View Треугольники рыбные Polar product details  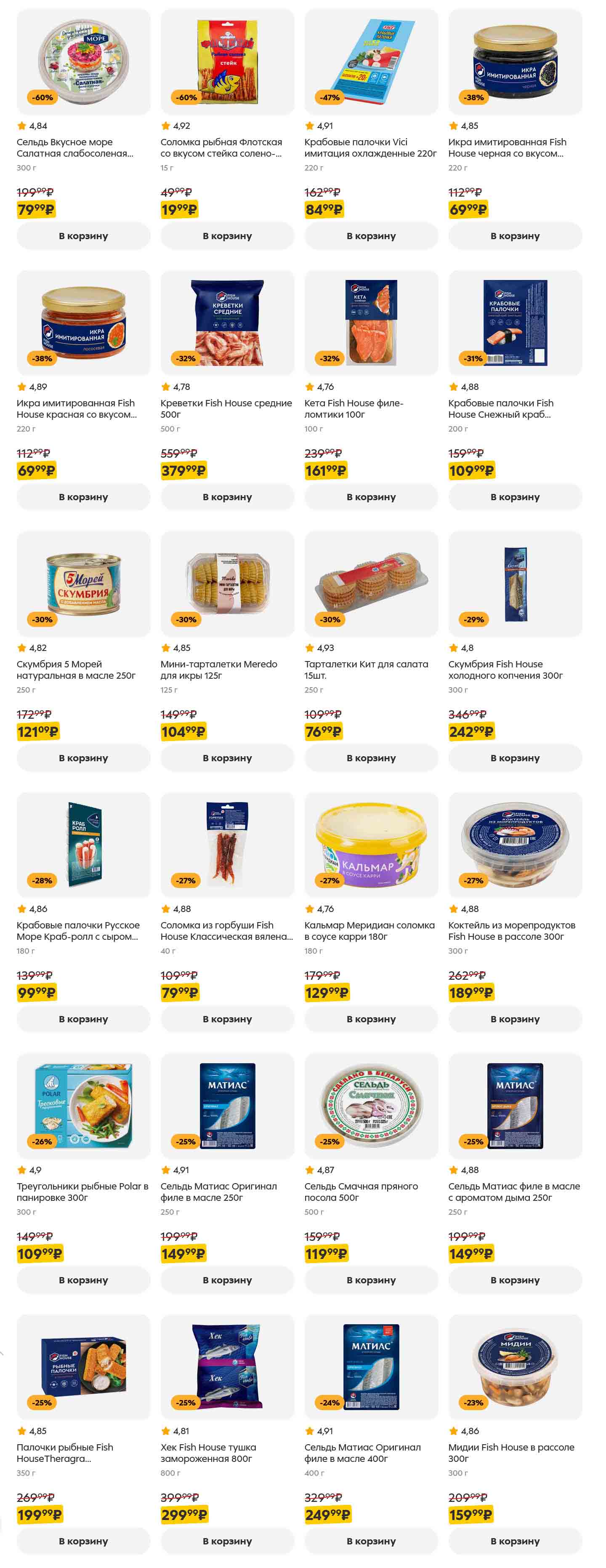click(82, 1192)
